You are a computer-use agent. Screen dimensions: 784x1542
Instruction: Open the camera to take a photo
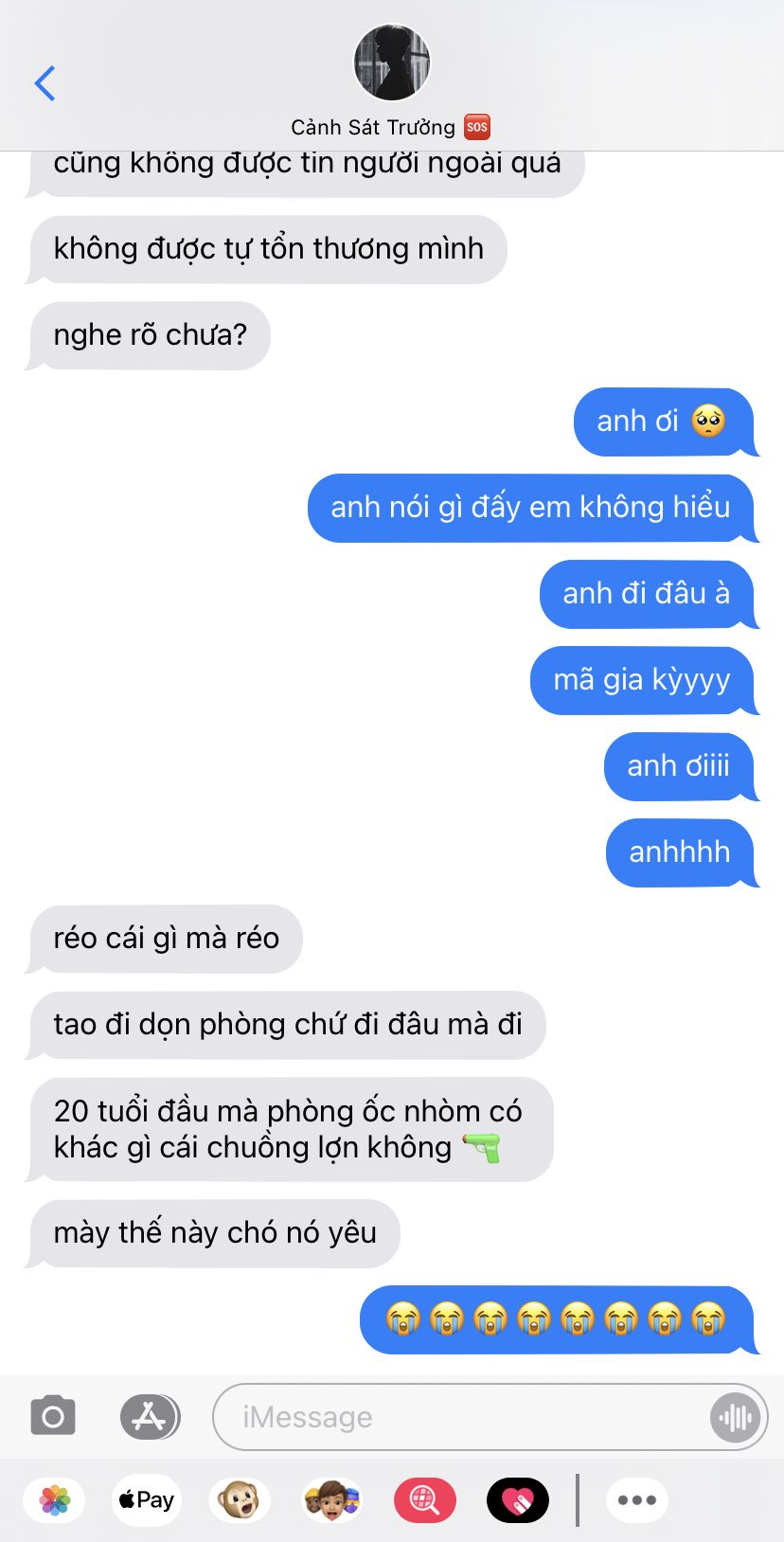click(x=53, y=1417)
